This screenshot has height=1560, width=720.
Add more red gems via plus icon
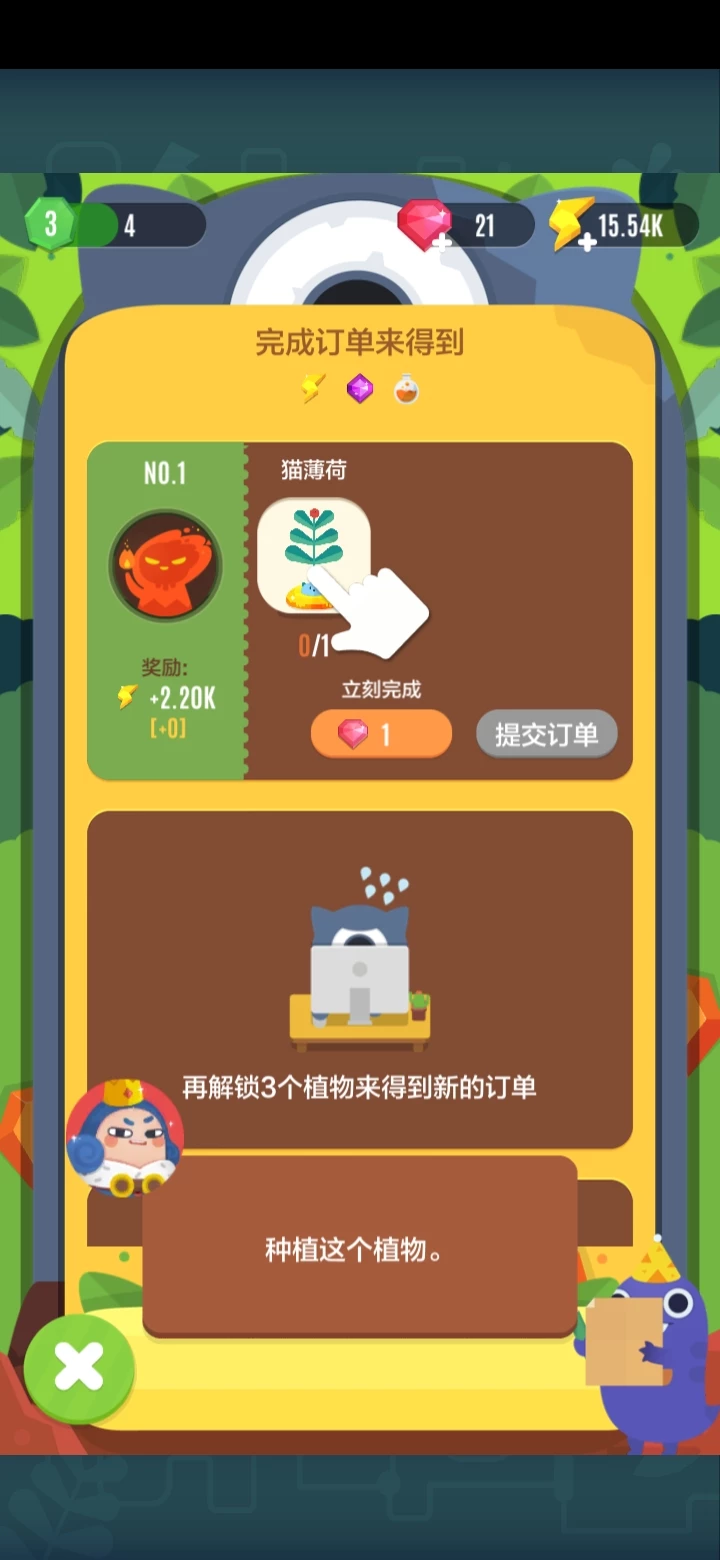[441, 241]
